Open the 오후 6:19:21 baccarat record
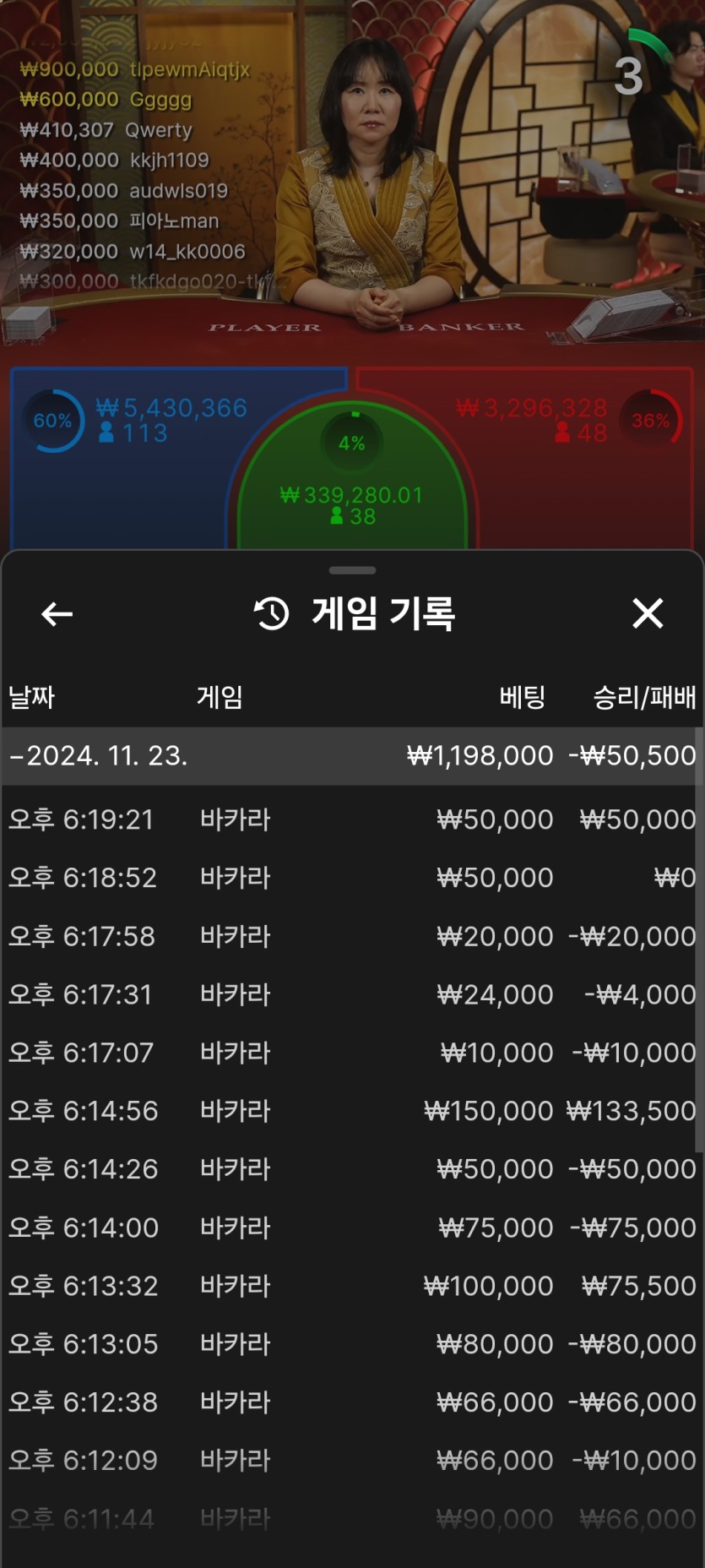This screenshot has height=1568, width=705. tap(352, 819)
